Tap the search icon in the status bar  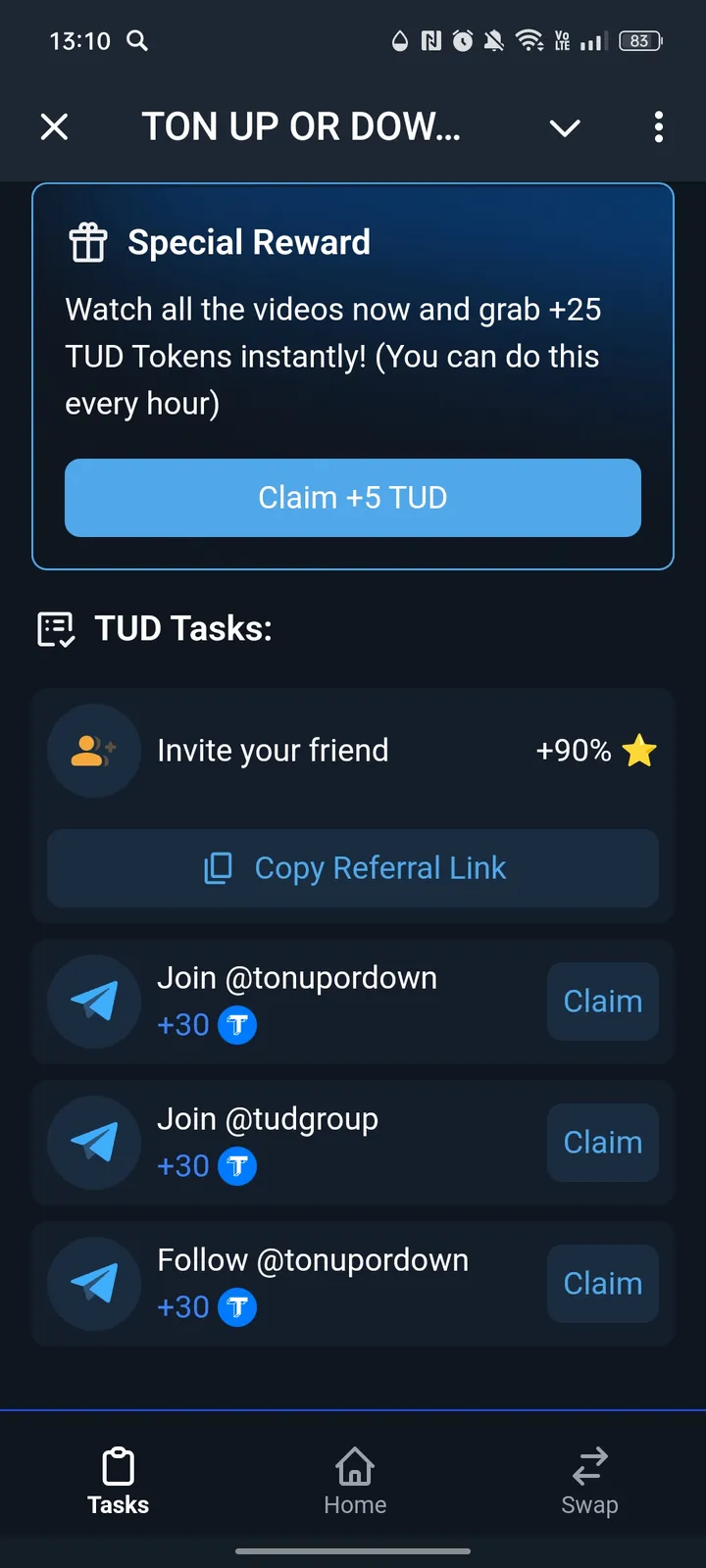click(137, 41)
